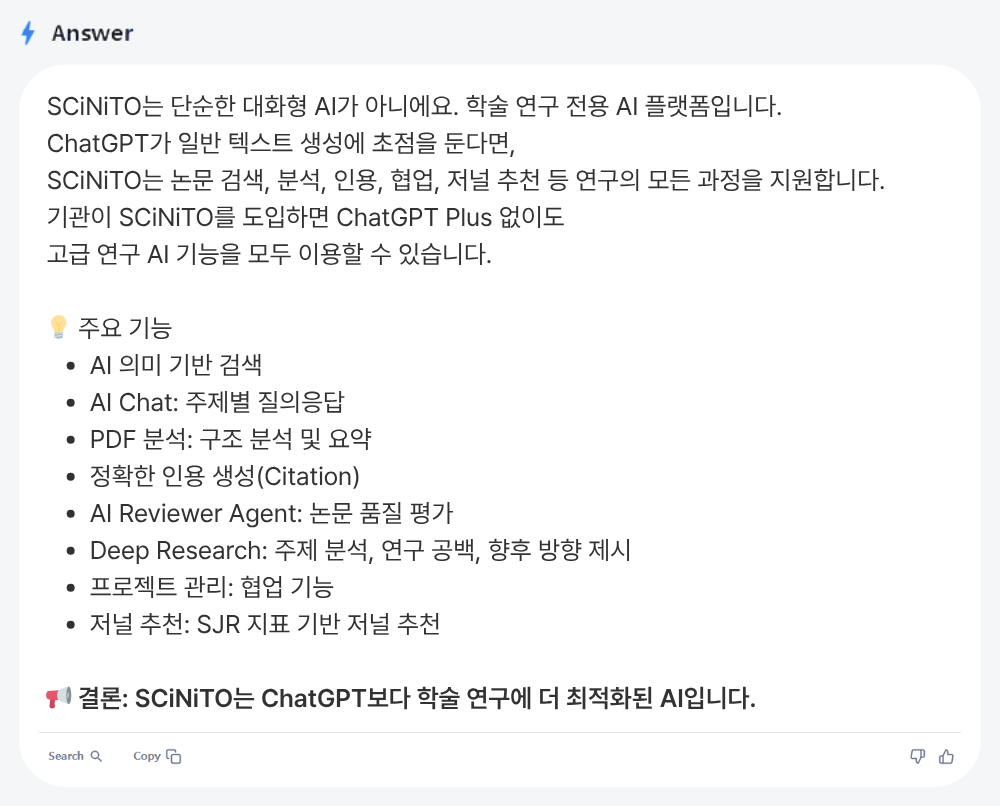This screenshot has width=1000, height=806.
Task: Tap the Search button under the answer
Action: 75,756
